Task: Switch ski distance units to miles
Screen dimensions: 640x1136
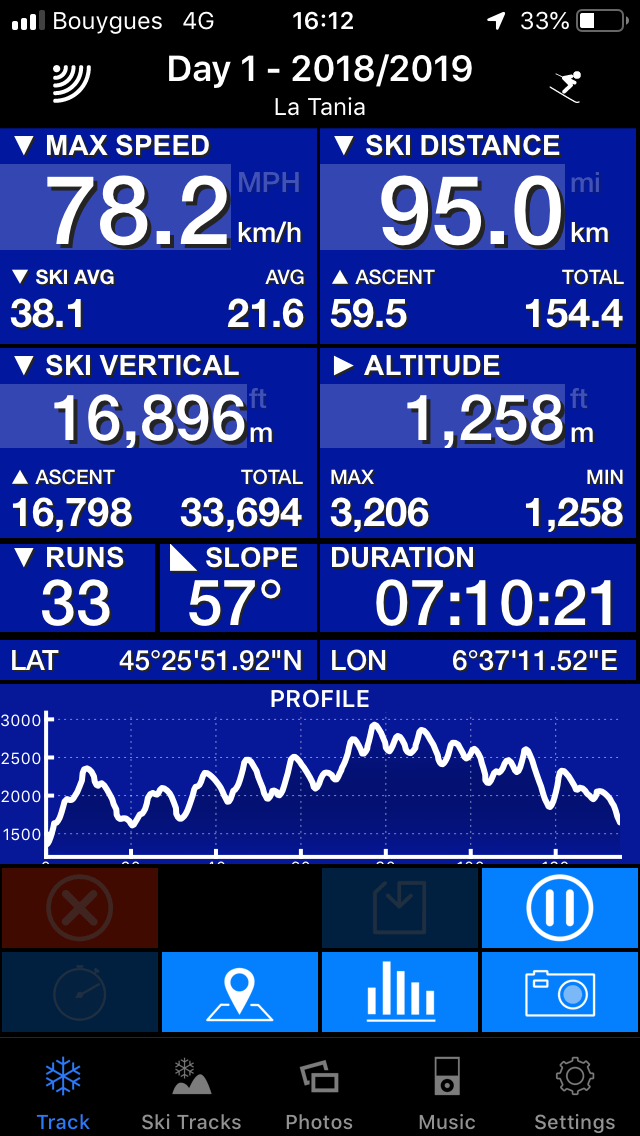Action: point(586,182)
